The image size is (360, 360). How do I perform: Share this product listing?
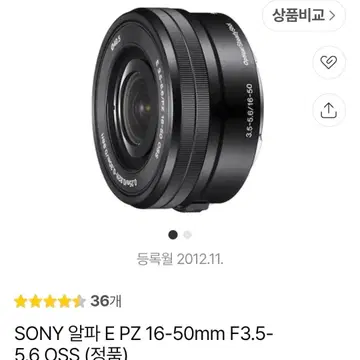tap(329, 110)
